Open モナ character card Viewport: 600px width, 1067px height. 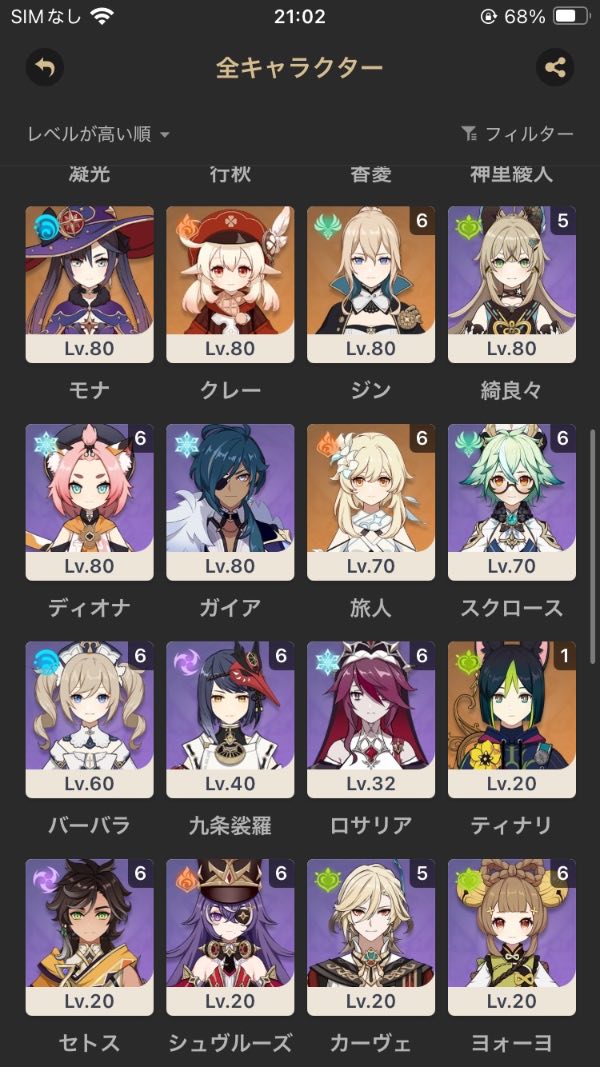(x=89, y=283)
